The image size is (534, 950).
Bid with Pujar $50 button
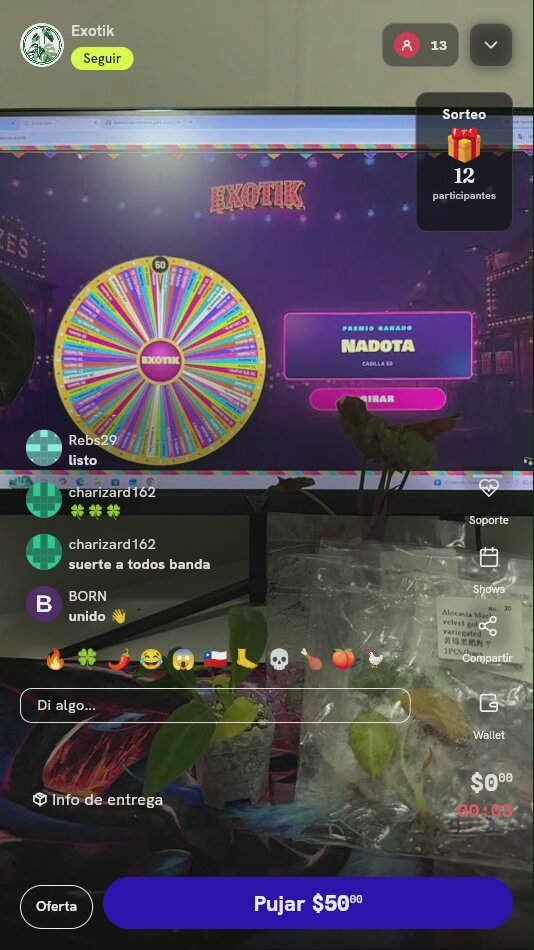[308, 903]
